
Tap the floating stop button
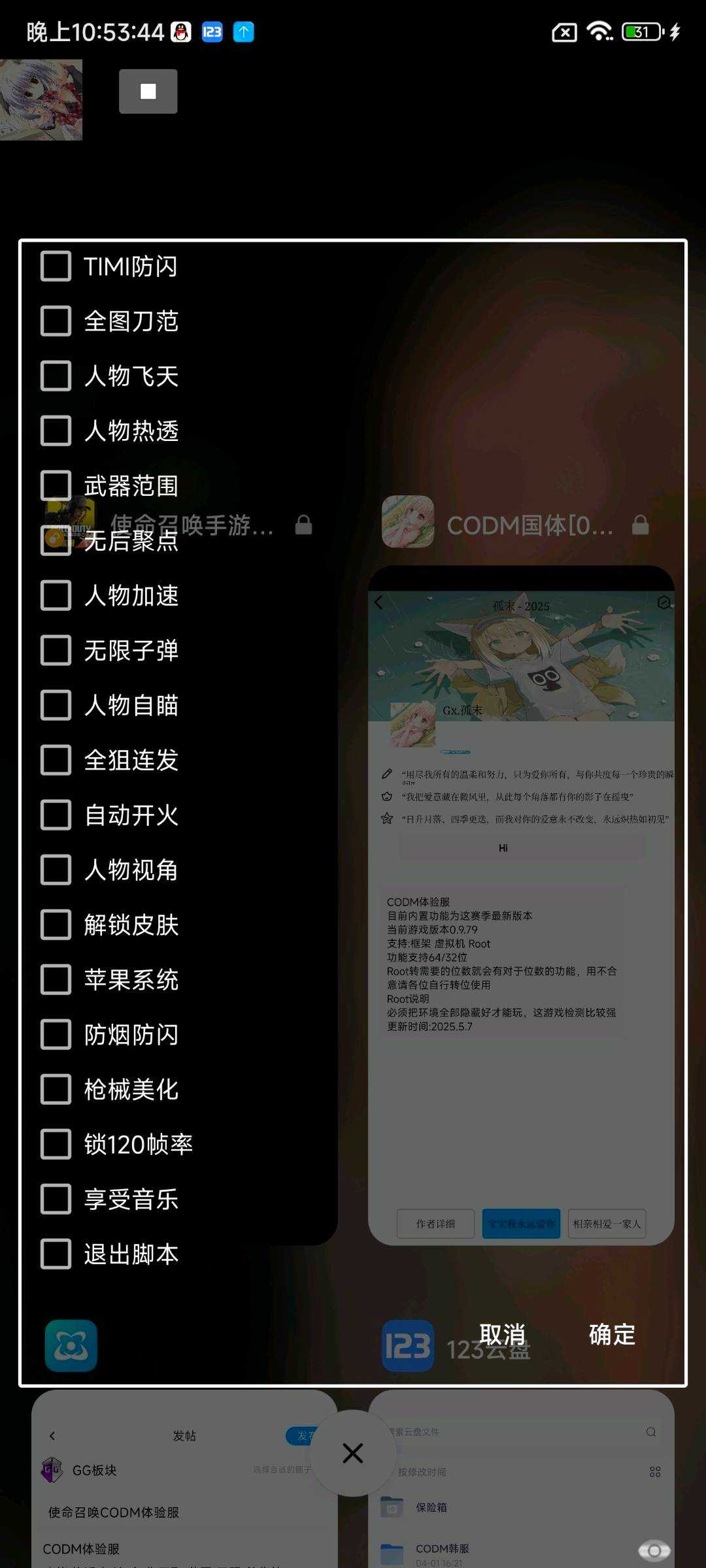[148, 91]
